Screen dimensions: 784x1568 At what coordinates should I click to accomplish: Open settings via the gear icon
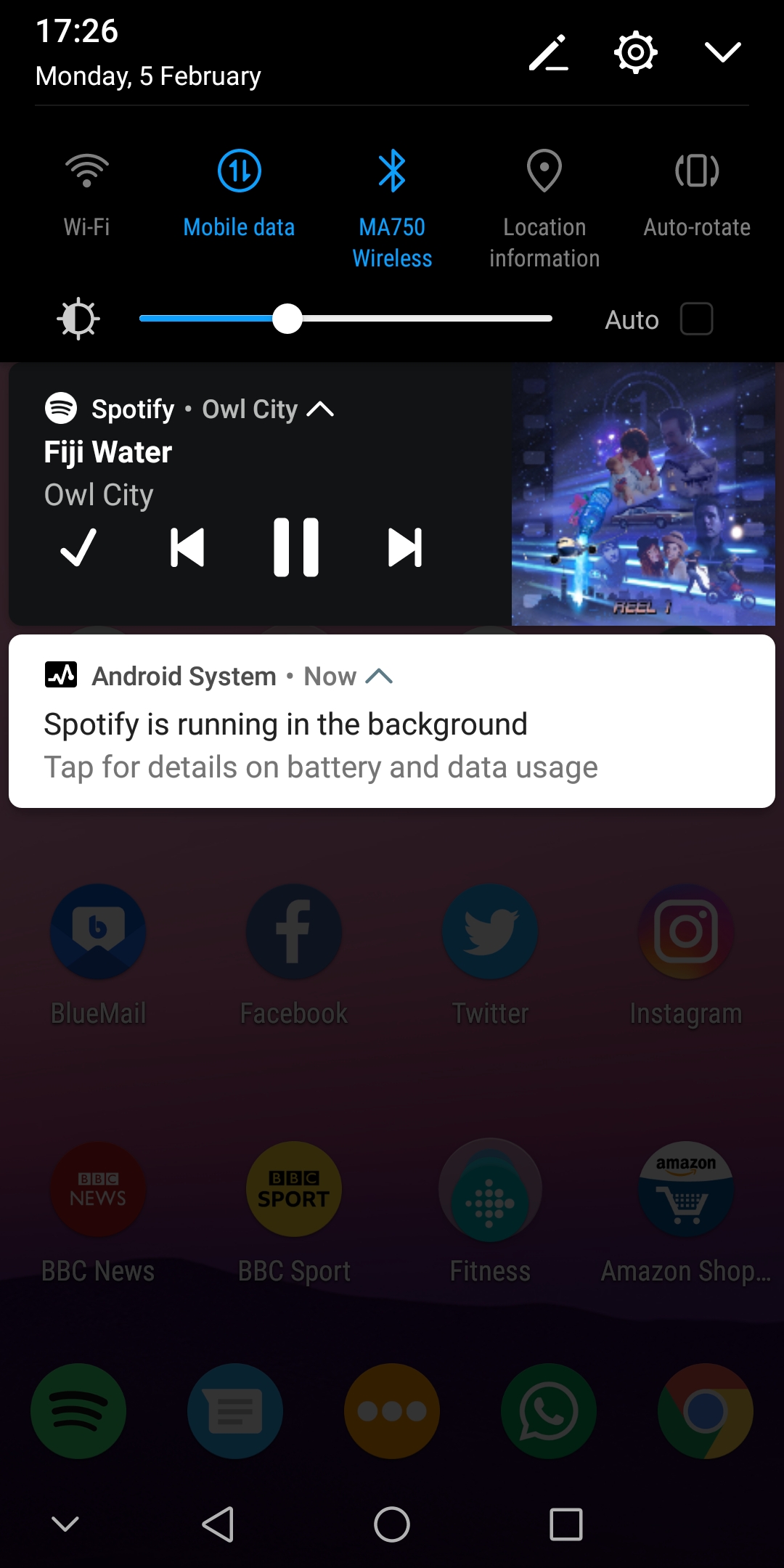pyautogui.click(x=635, y=52)
